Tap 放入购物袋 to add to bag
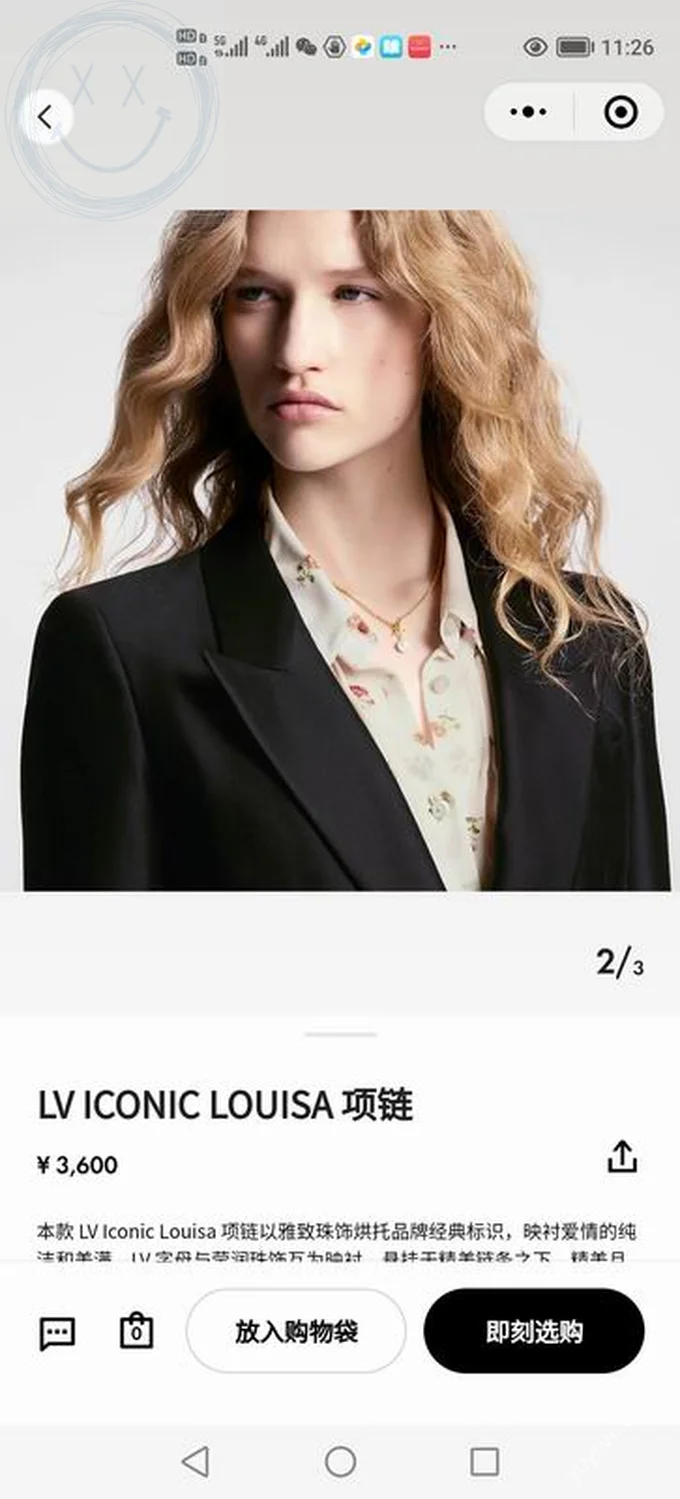 click(296, 1331)
